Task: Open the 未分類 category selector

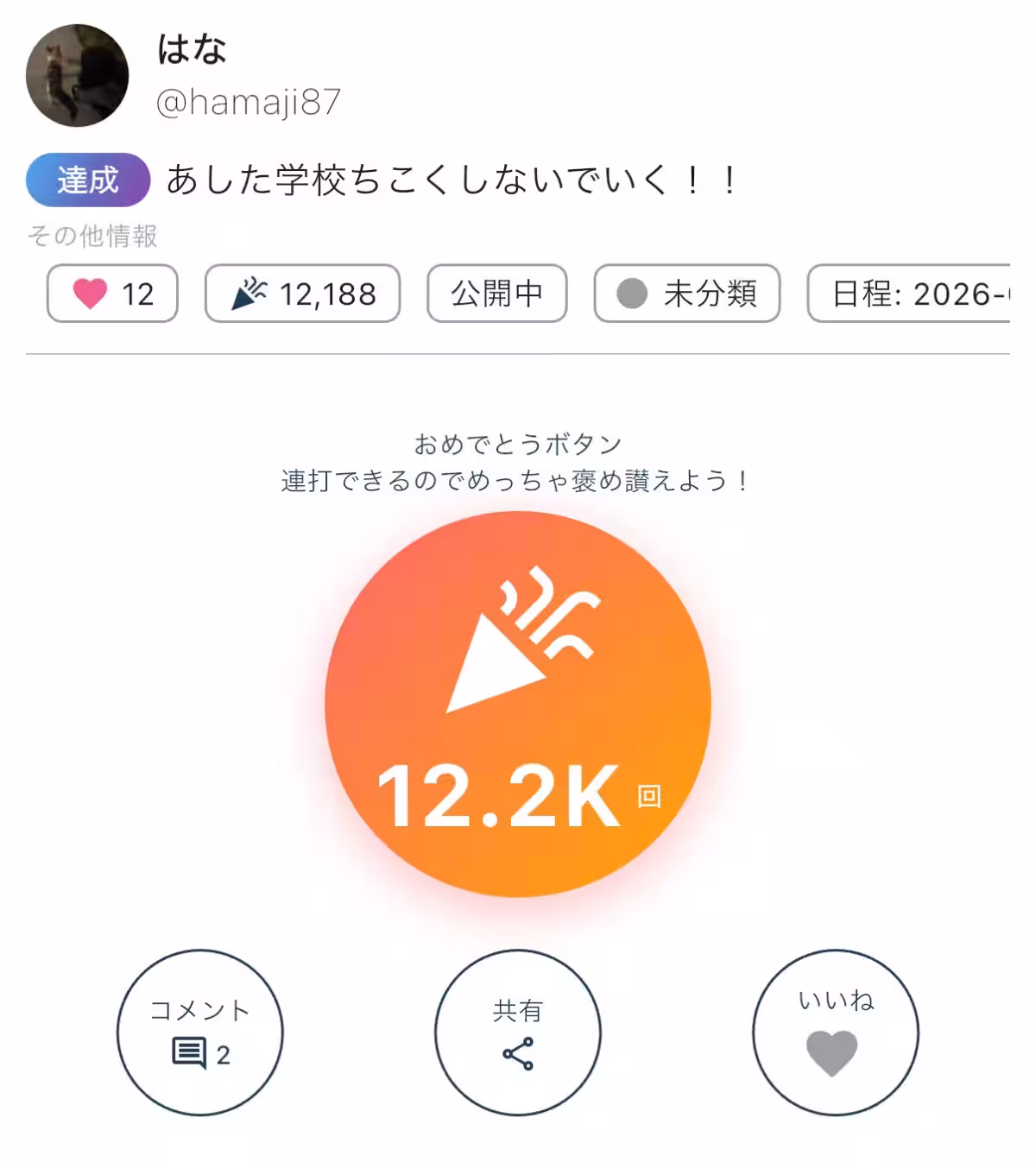Action: [x=685, y=294]
